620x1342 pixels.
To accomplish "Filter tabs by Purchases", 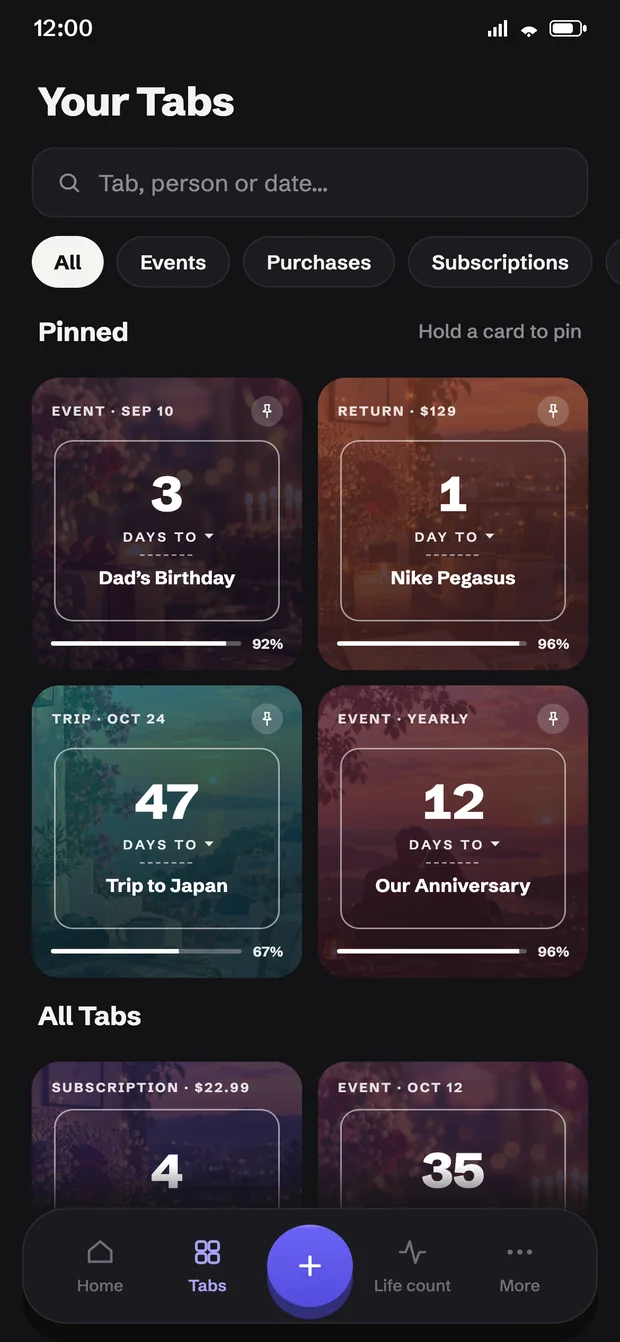I will tap(319, 262).
